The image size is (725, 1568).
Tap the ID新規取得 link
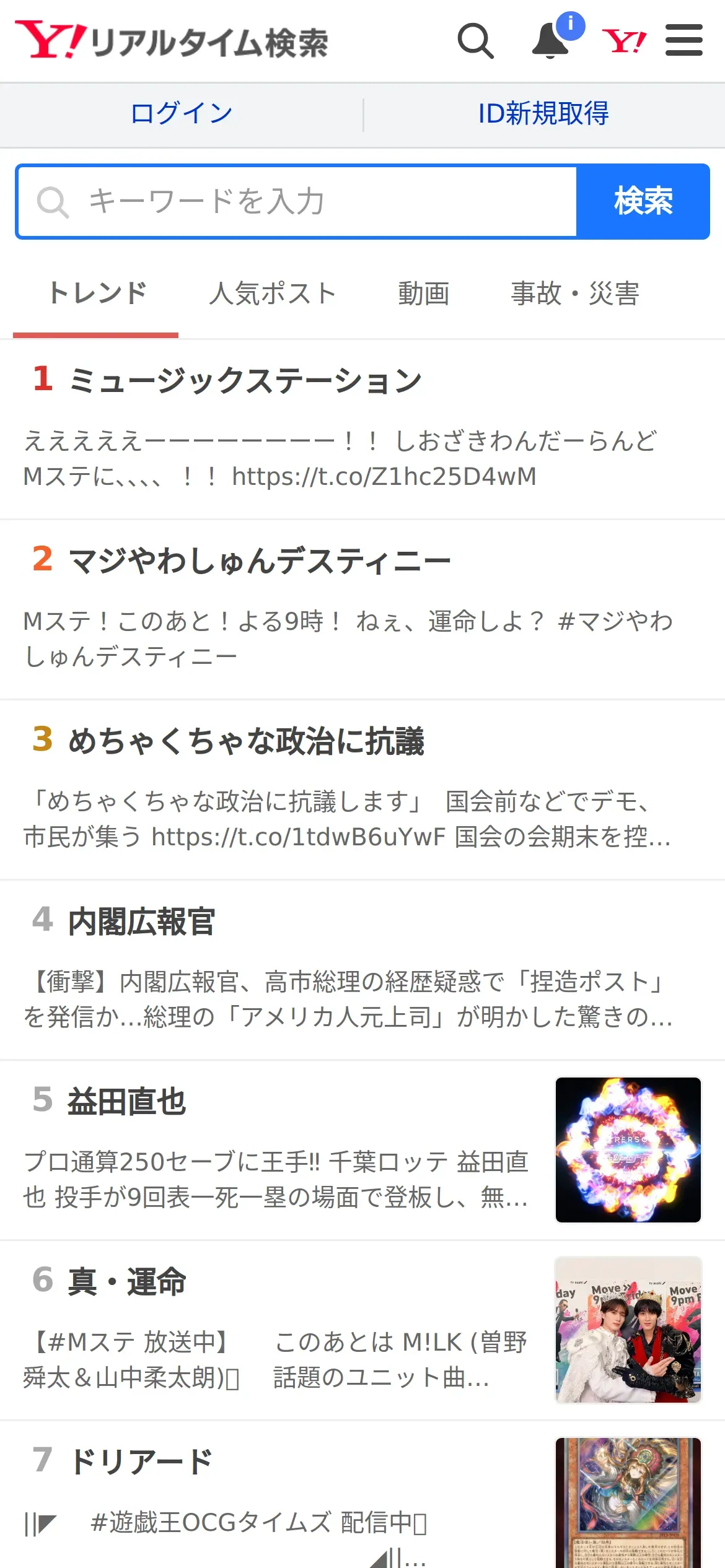(544, 114)
